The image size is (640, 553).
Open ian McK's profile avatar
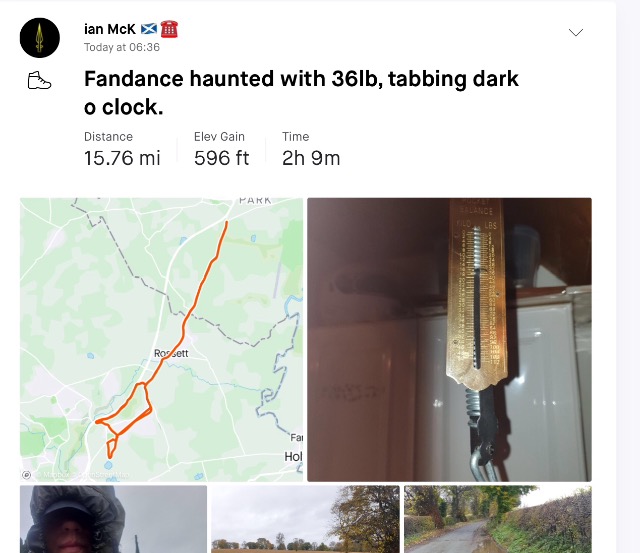click(x=40, y=37)
